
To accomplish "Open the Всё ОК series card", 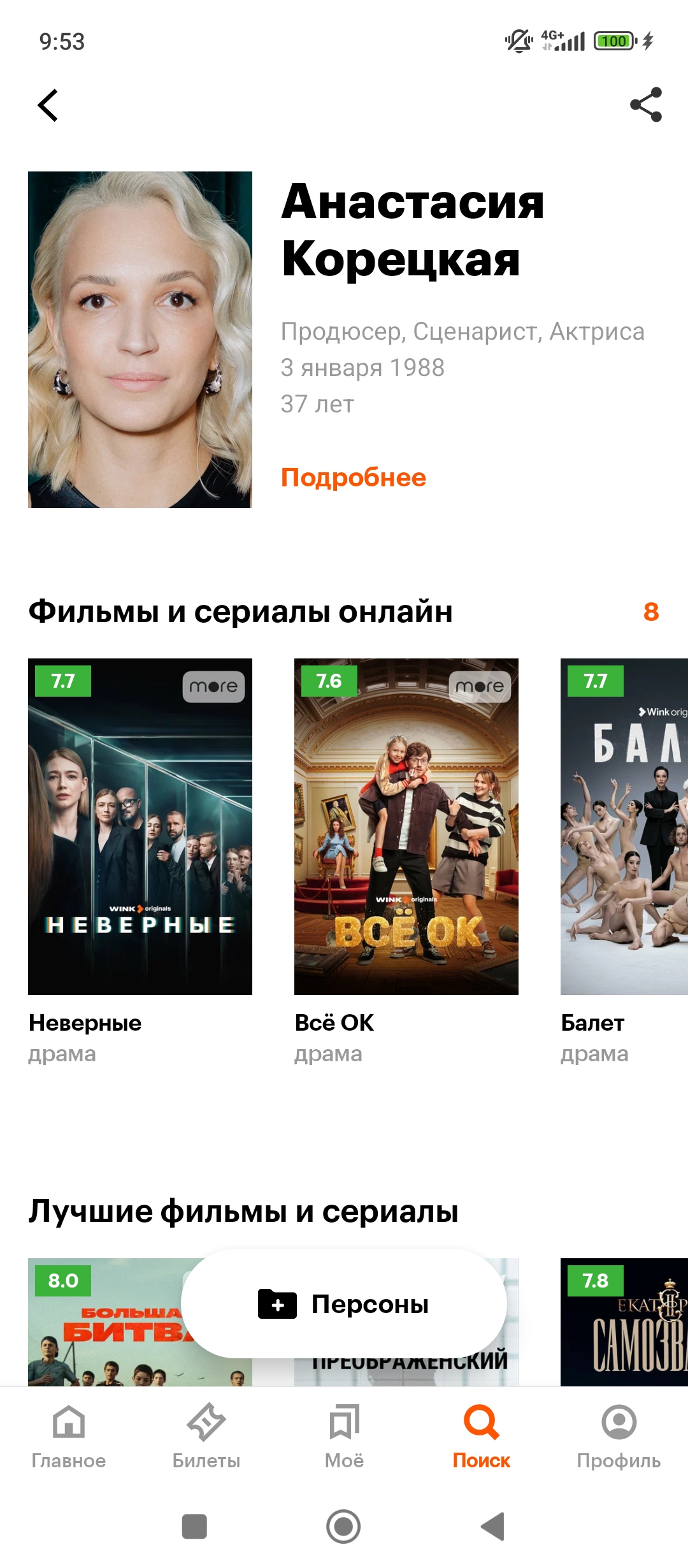I will tap(406, 826).
